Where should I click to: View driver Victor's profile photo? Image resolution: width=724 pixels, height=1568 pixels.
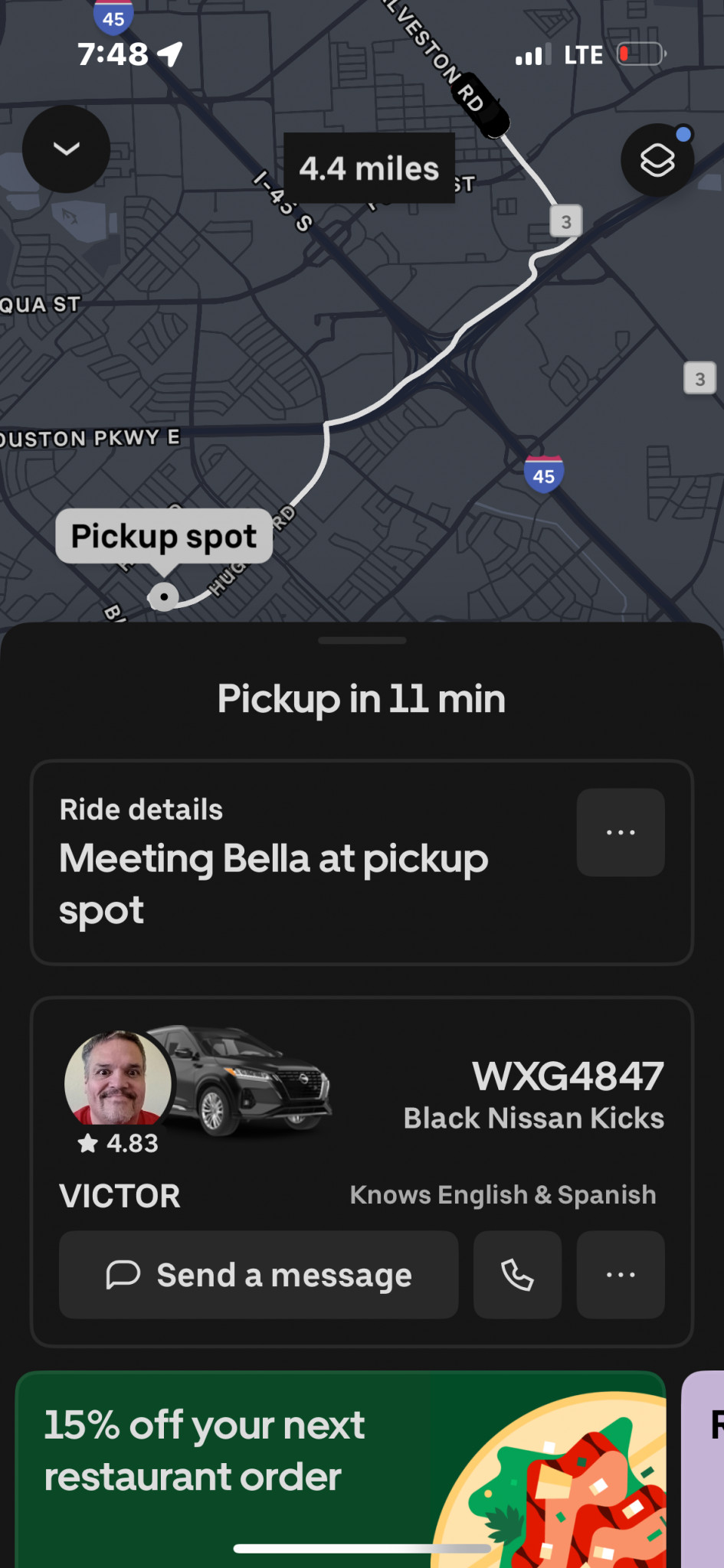[x=119, y=1080]
